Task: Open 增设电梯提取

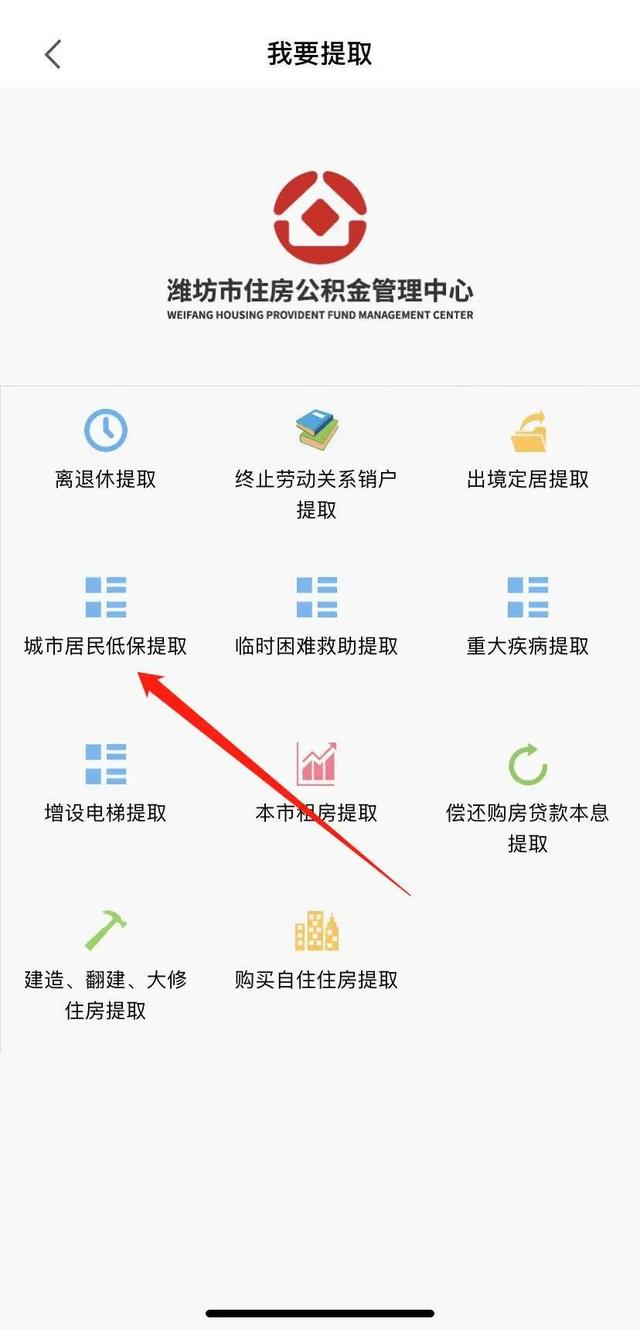Action: 106,783
